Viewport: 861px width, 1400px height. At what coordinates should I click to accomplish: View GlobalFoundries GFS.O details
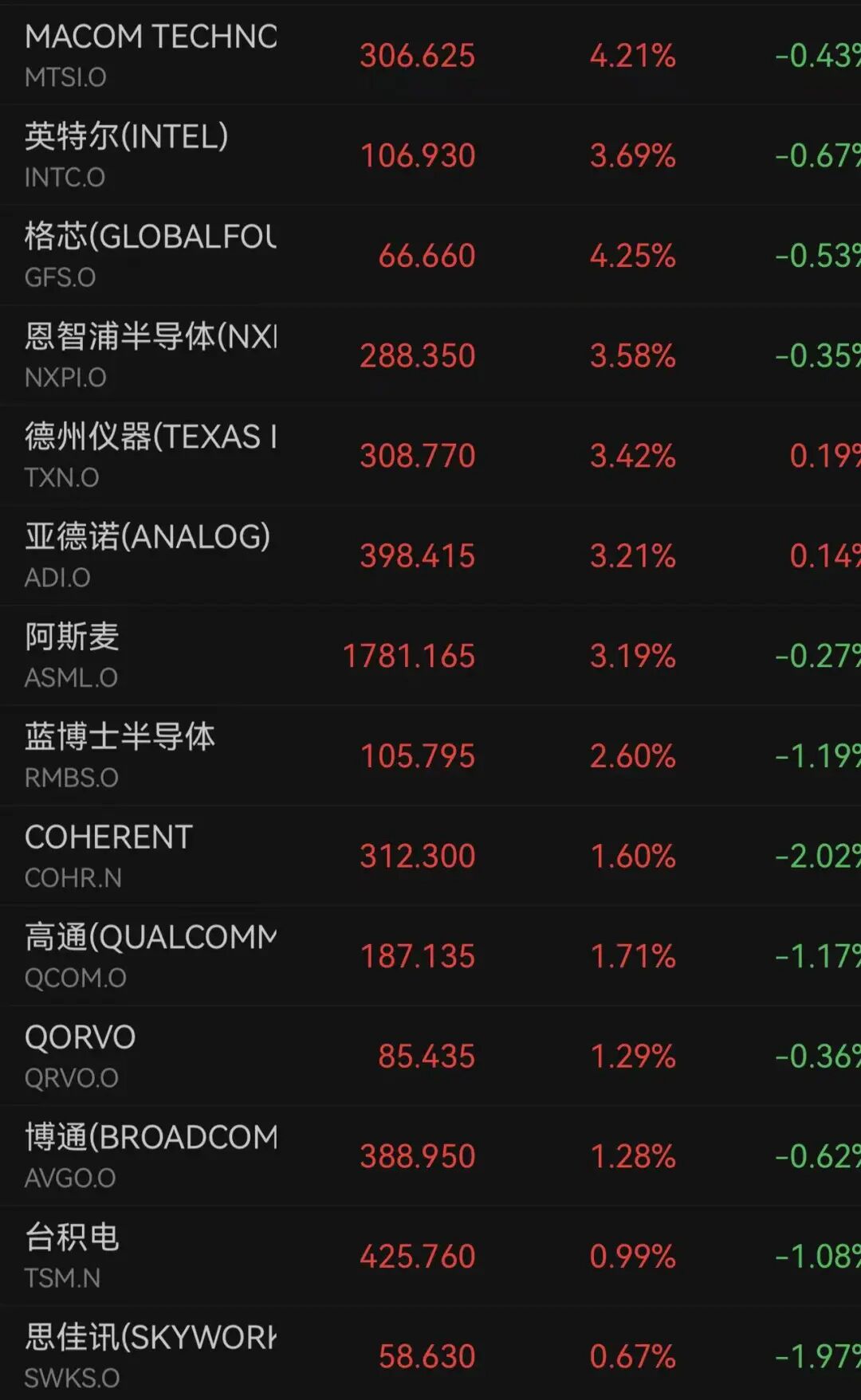pyautogui.click(x=431, y=255)
